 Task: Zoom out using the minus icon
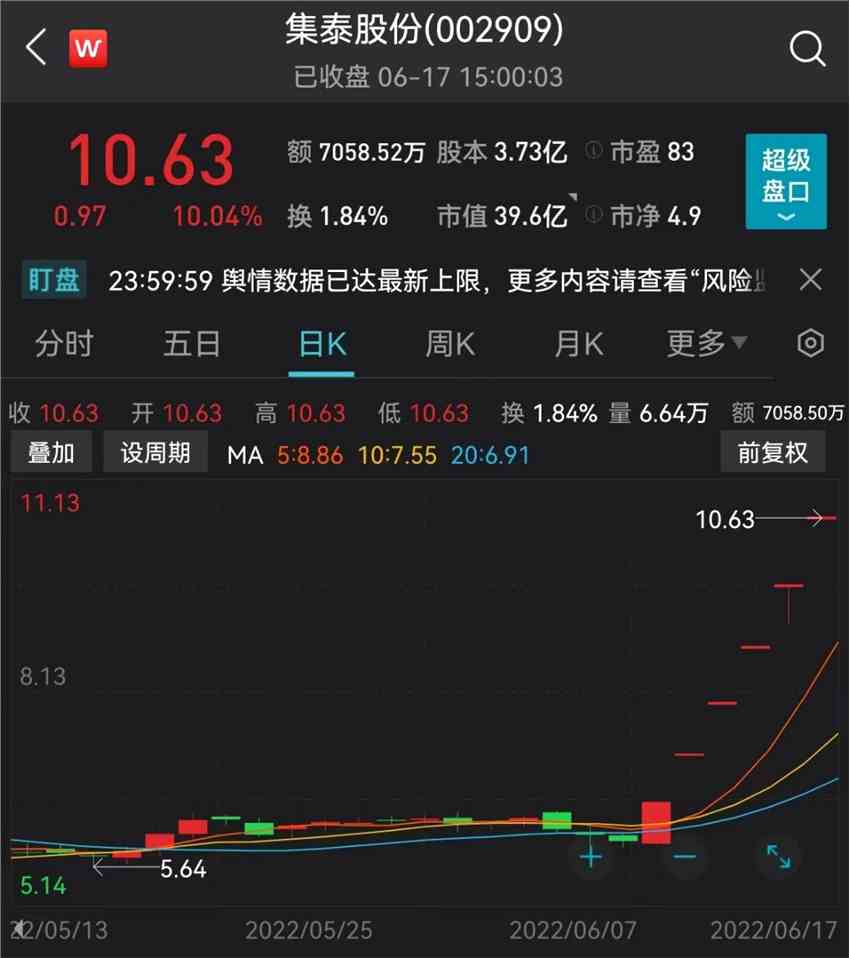pos(682,857)
